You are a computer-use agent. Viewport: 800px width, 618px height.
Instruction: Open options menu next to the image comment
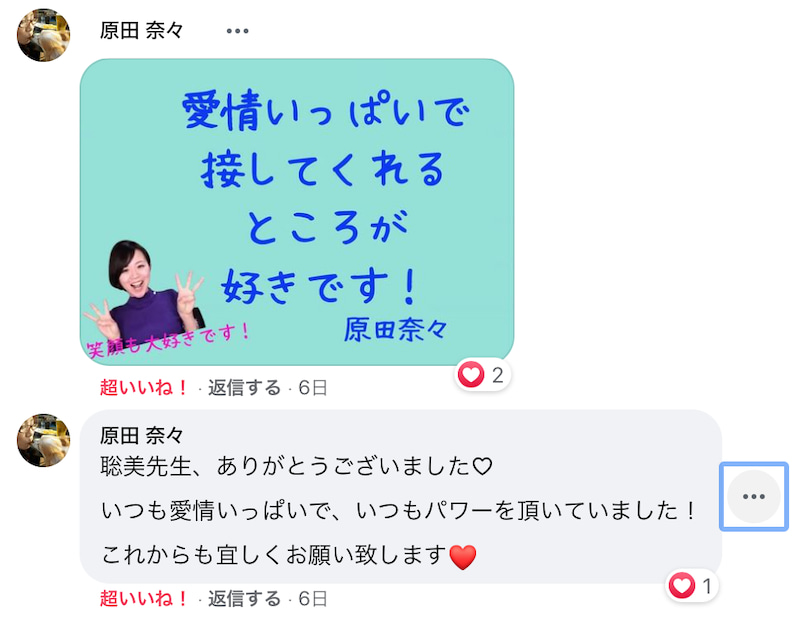(x=237, y=31)
